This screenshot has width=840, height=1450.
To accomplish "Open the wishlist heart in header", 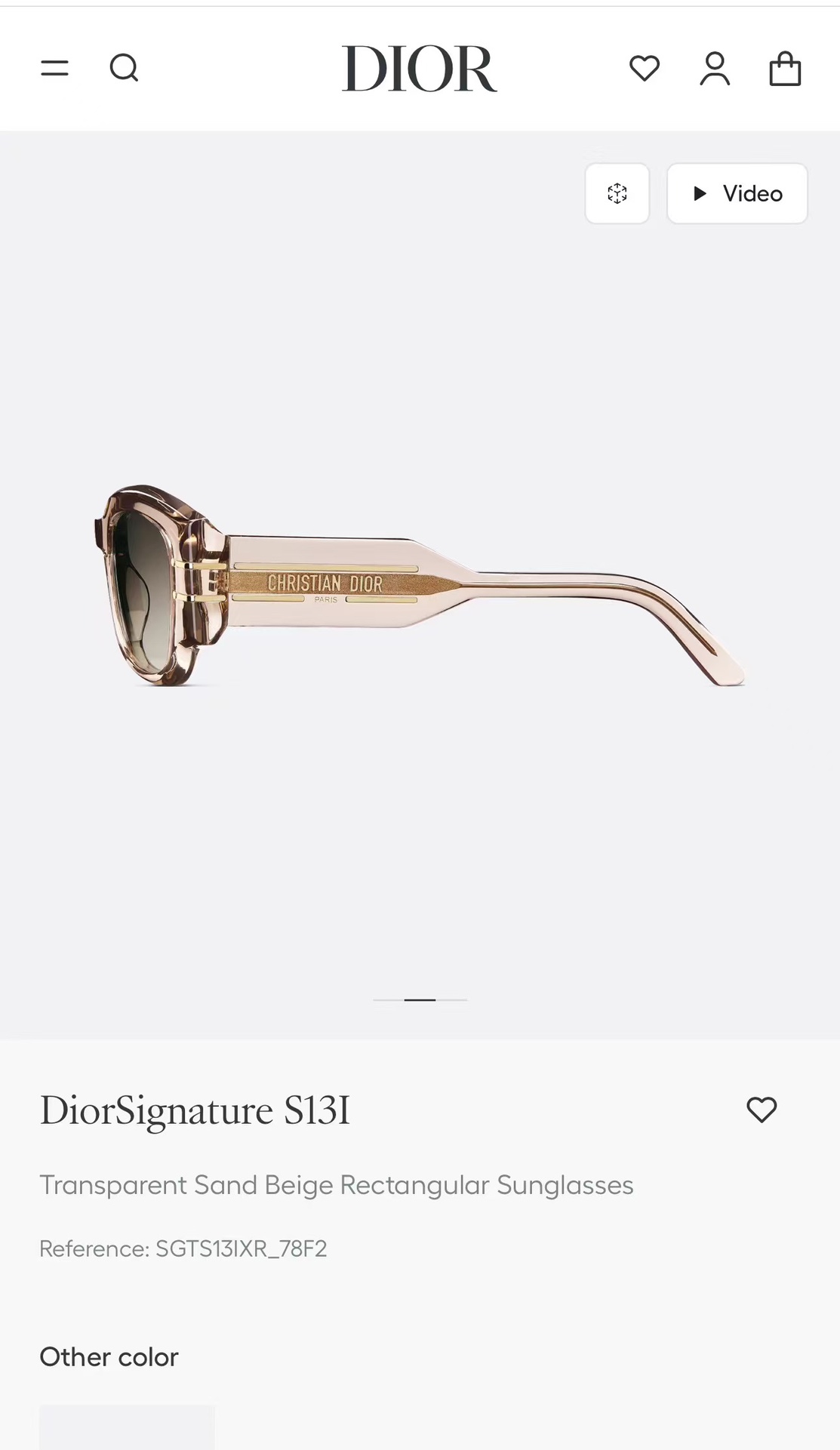I will point(645,69).
